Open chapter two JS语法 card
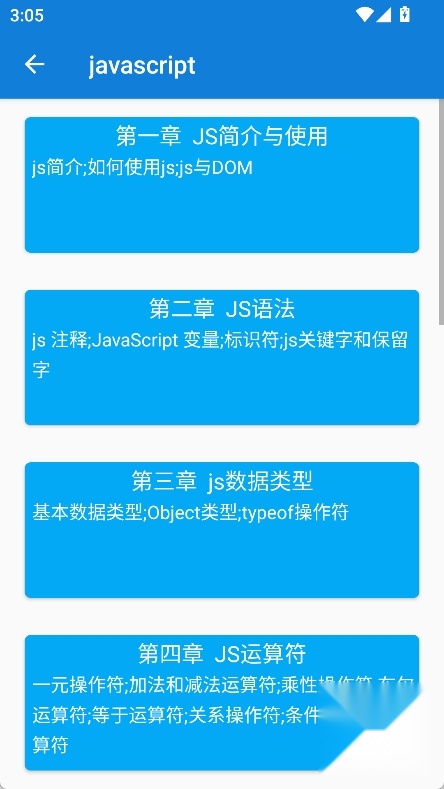Viewport: 444px width, 789px height. [222, 357]
